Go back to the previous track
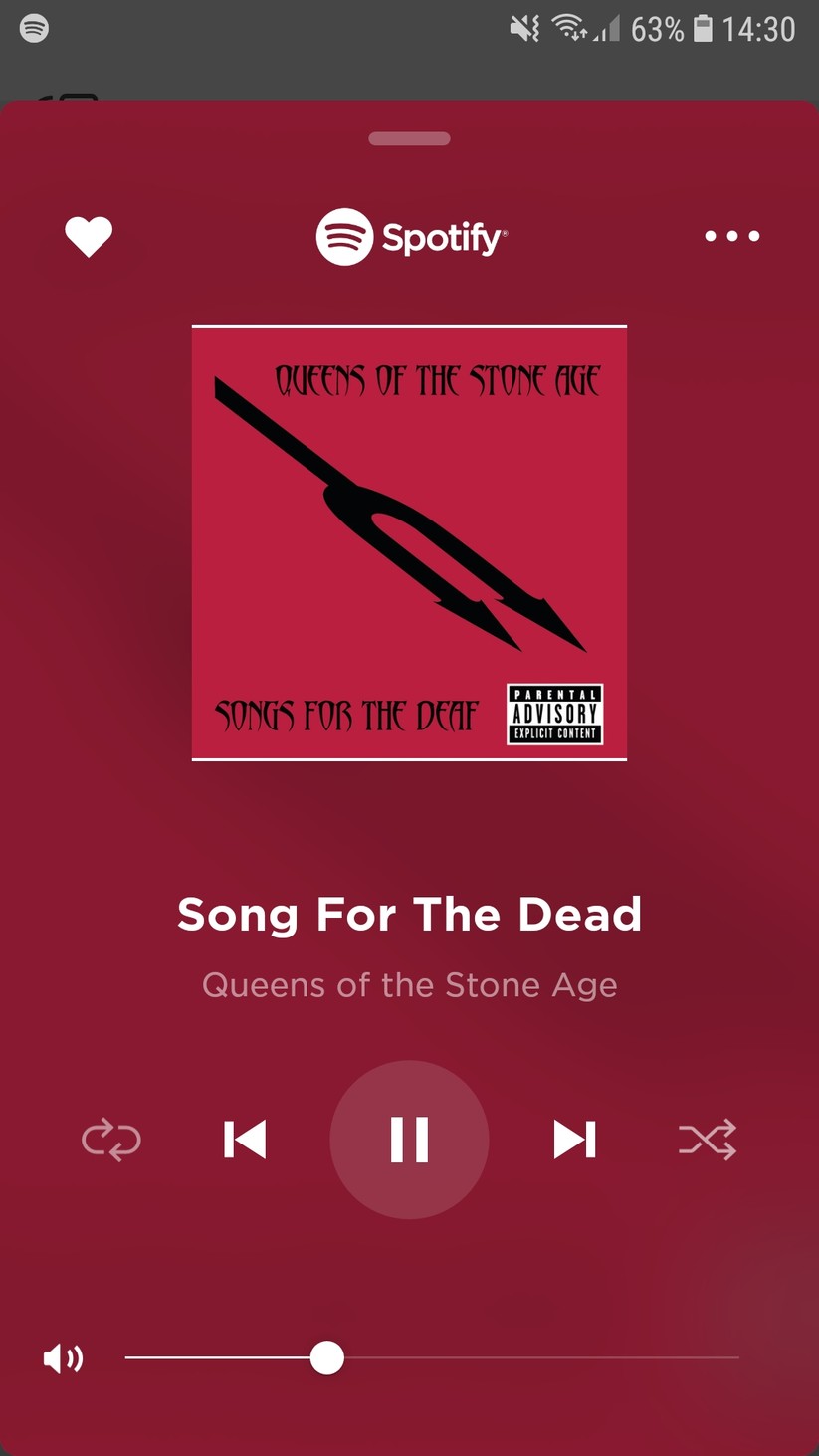This screenshot has width=819, height=1456. (245, 1140)
